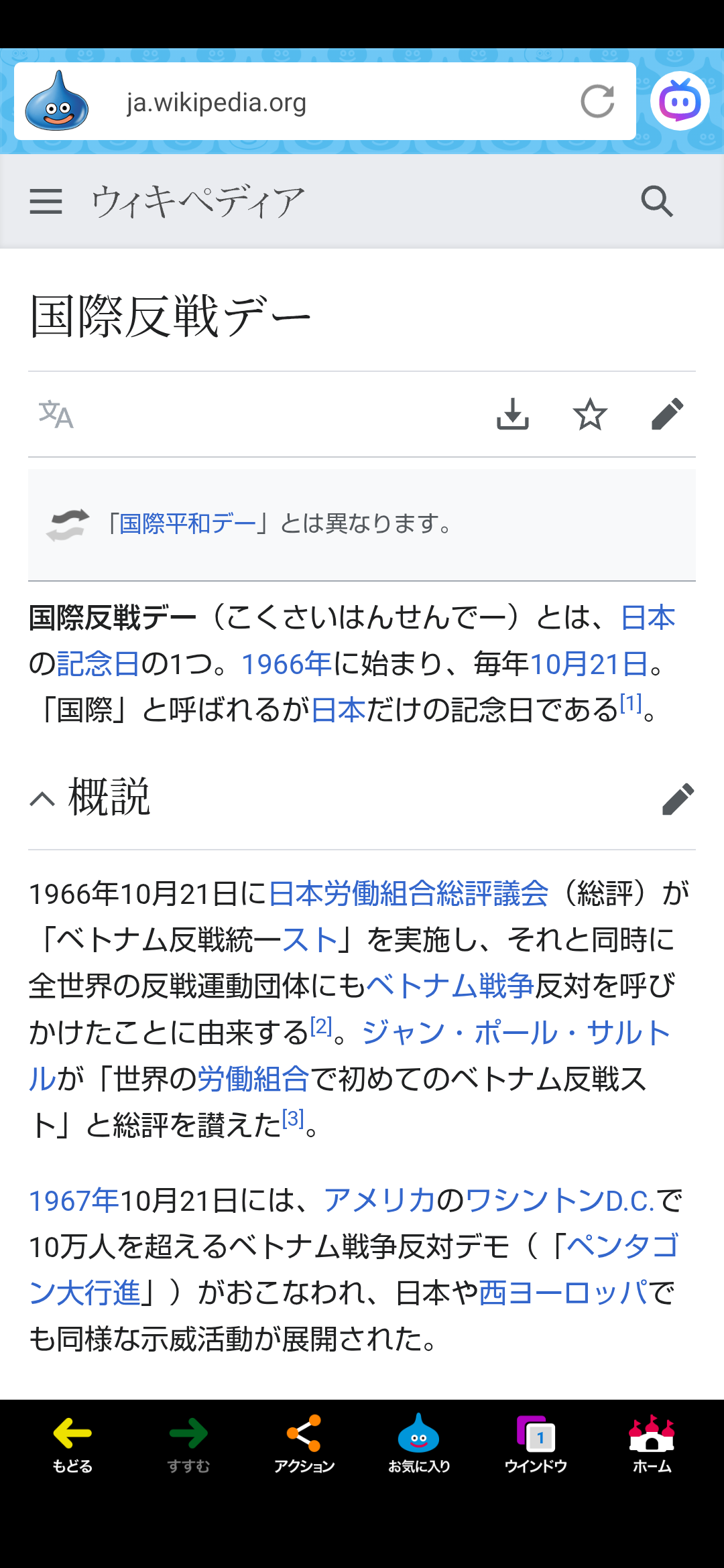Viewport: 724px width, 1568px height.
Task: Open the アクション share menu
Action: [304, 1444]
